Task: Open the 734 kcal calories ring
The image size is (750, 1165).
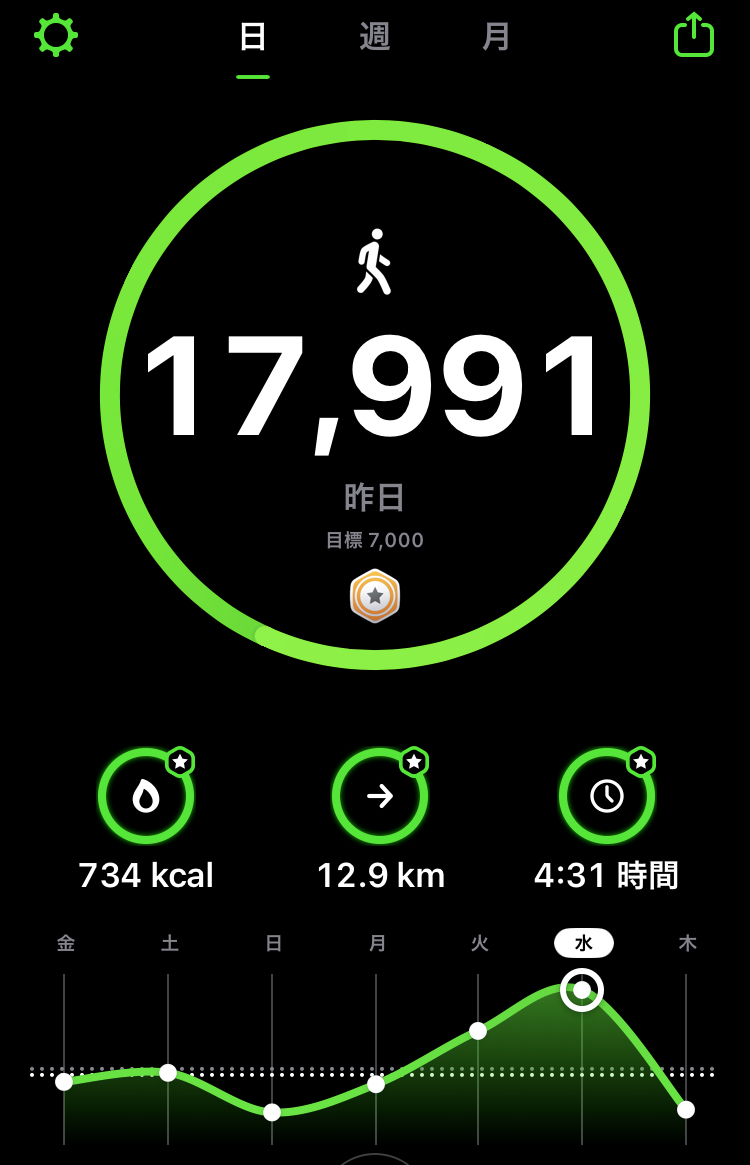Action: (x=146, y=796)
